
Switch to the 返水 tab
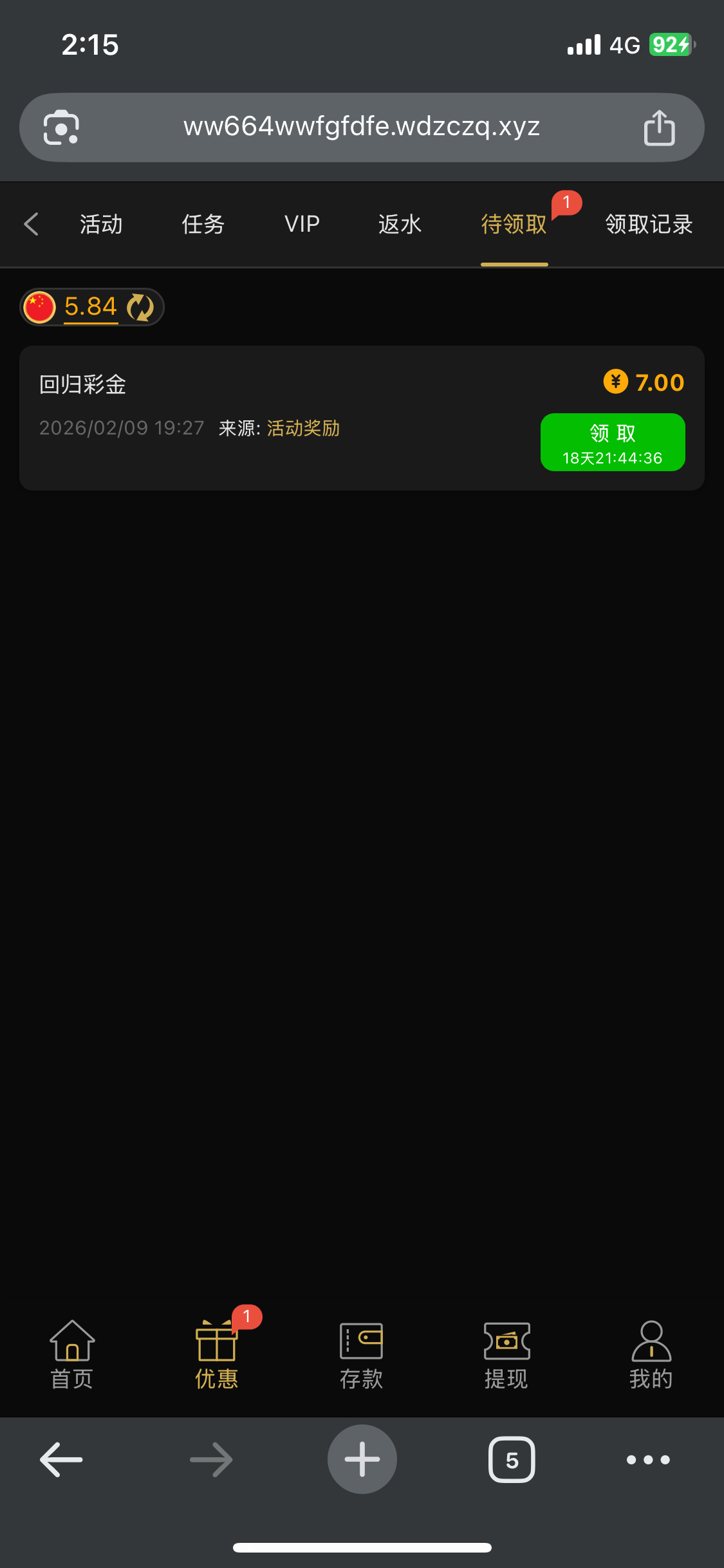coord(400,224)
